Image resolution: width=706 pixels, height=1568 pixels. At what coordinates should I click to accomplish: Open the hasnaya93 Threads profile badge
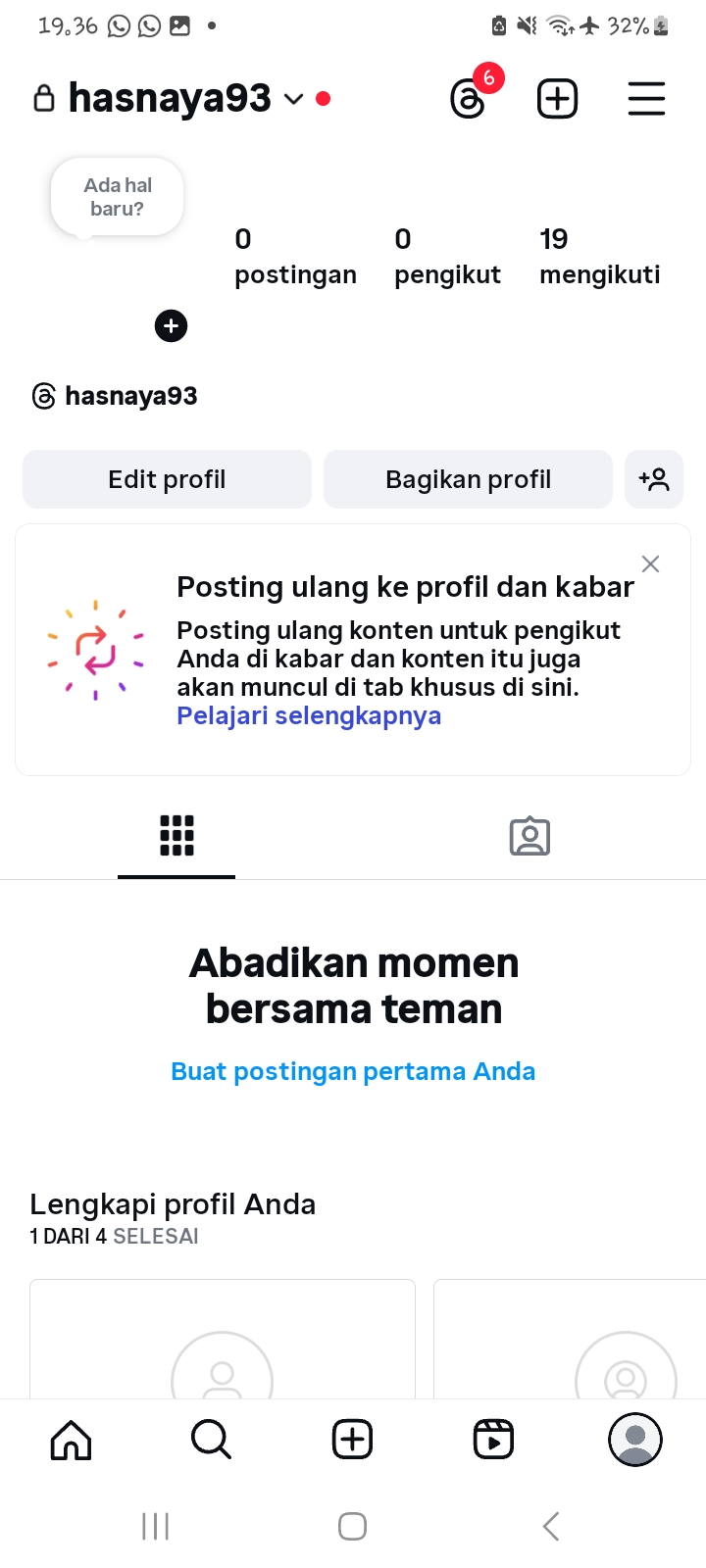point(116,396)
